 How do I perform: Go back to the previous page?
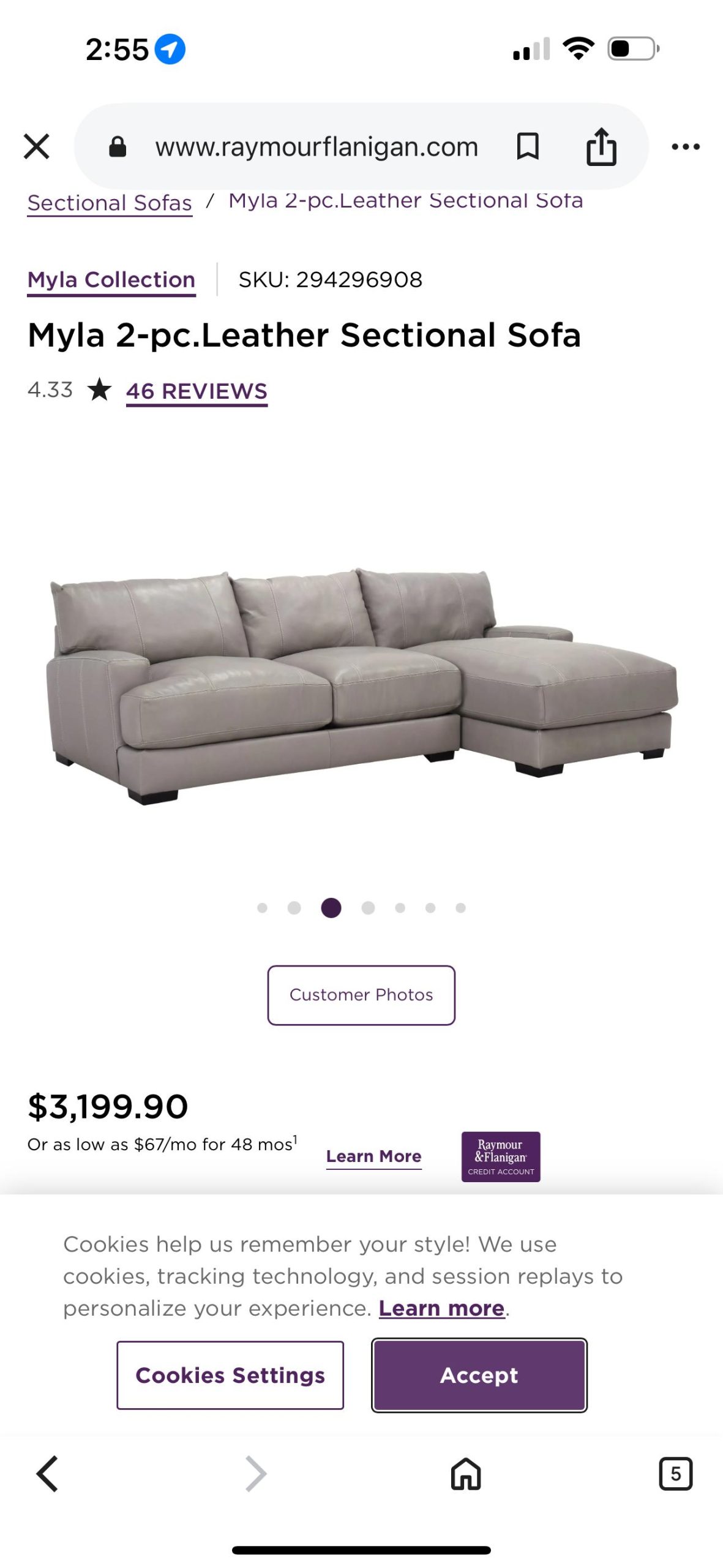pyautogui.click(x=48, y=1473)
